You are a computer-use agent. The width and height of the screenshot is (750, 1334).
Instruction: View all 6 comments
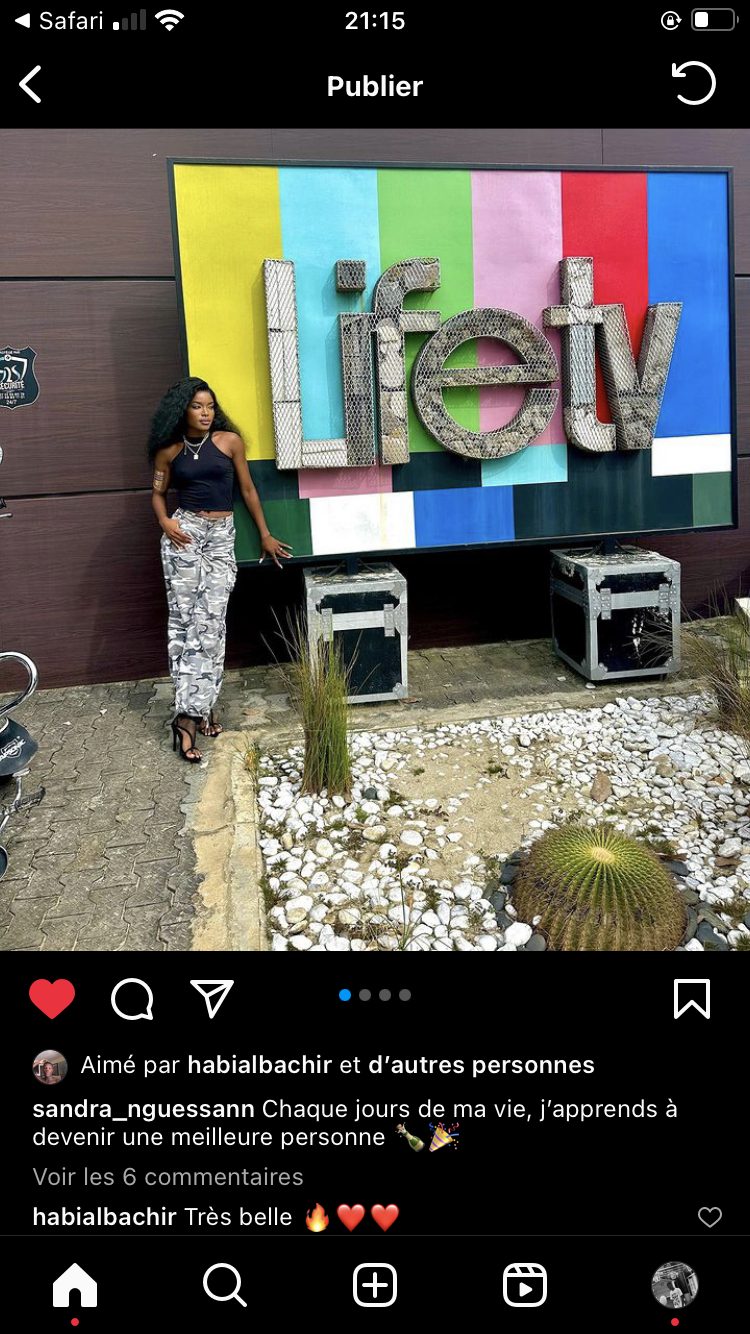(168, 1177)
